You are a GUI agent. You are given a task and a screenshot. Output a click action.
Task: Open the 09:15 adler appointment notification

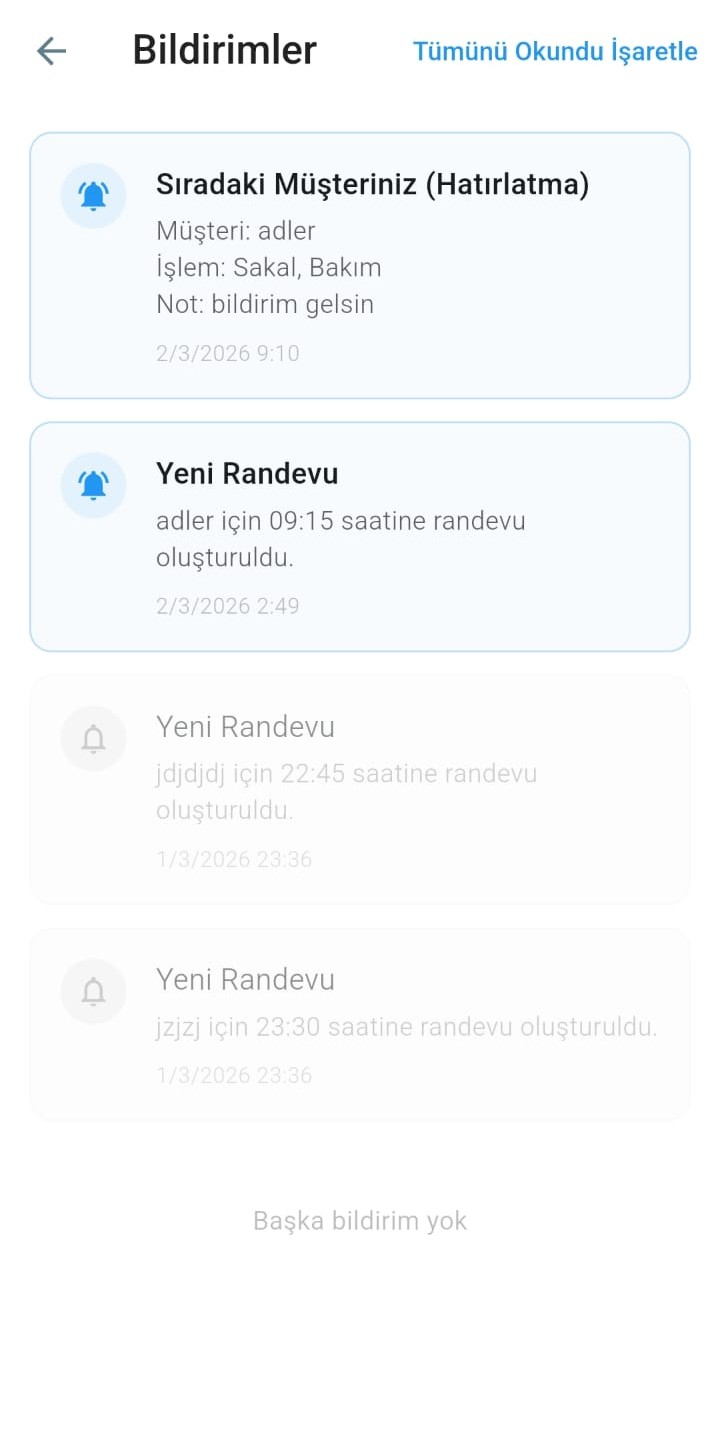pos(360,537)
